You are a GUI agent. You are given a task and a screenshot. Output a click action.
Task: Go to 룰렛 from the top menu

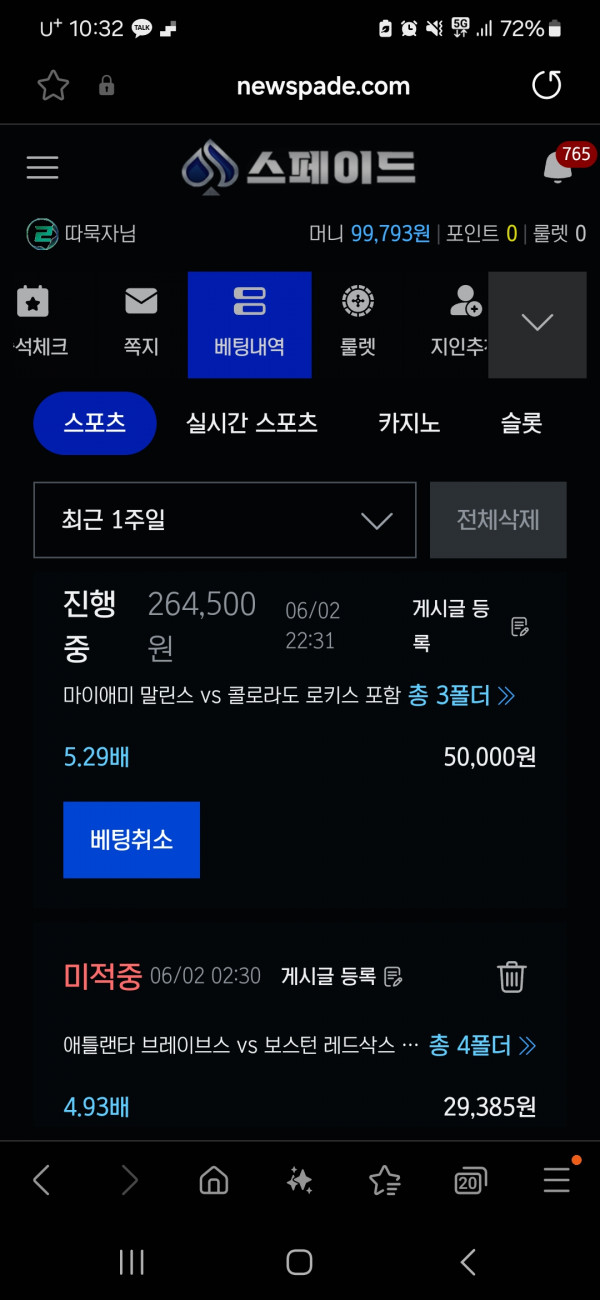coord(357,323)
